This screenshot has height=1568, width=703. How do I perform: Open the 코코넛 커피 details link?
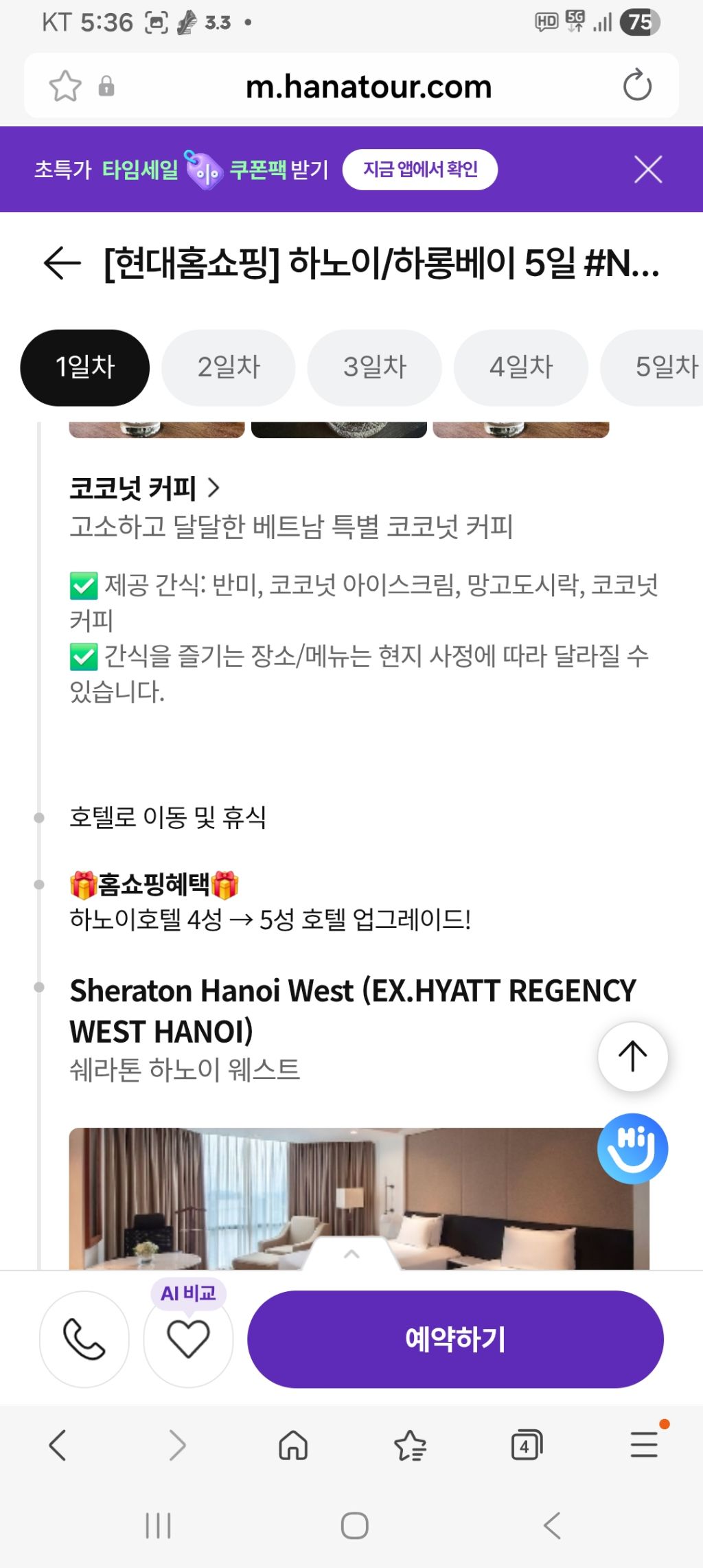(x=144, y=488)
